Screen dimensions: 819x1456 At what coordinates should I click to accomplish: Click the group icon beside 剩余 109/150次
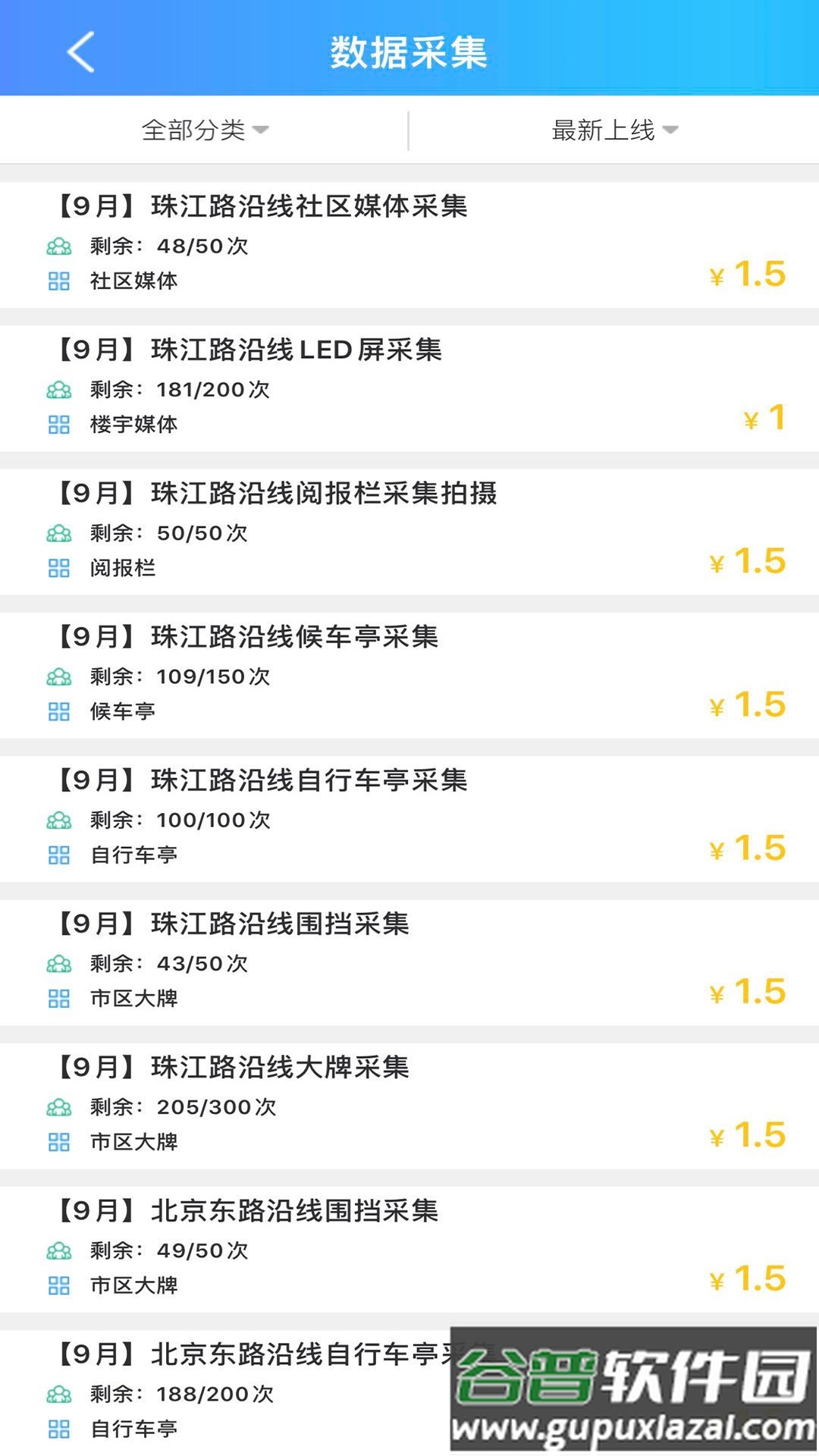point(59,676)
